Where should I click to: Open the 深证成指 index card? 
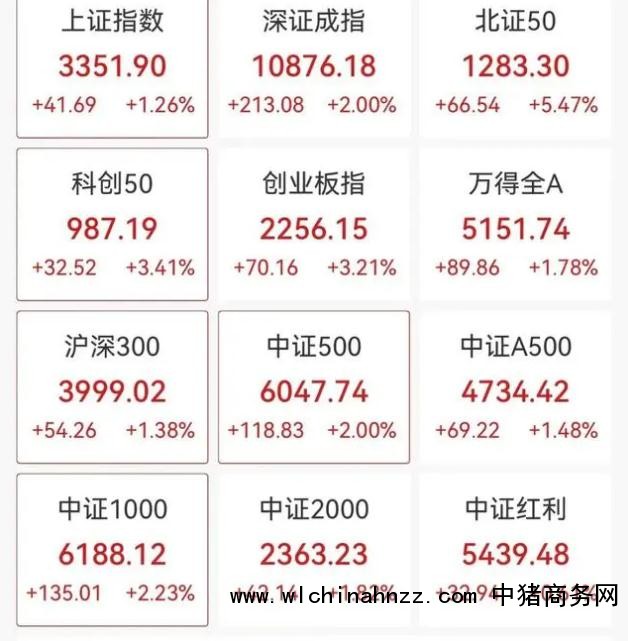point(314,67)
